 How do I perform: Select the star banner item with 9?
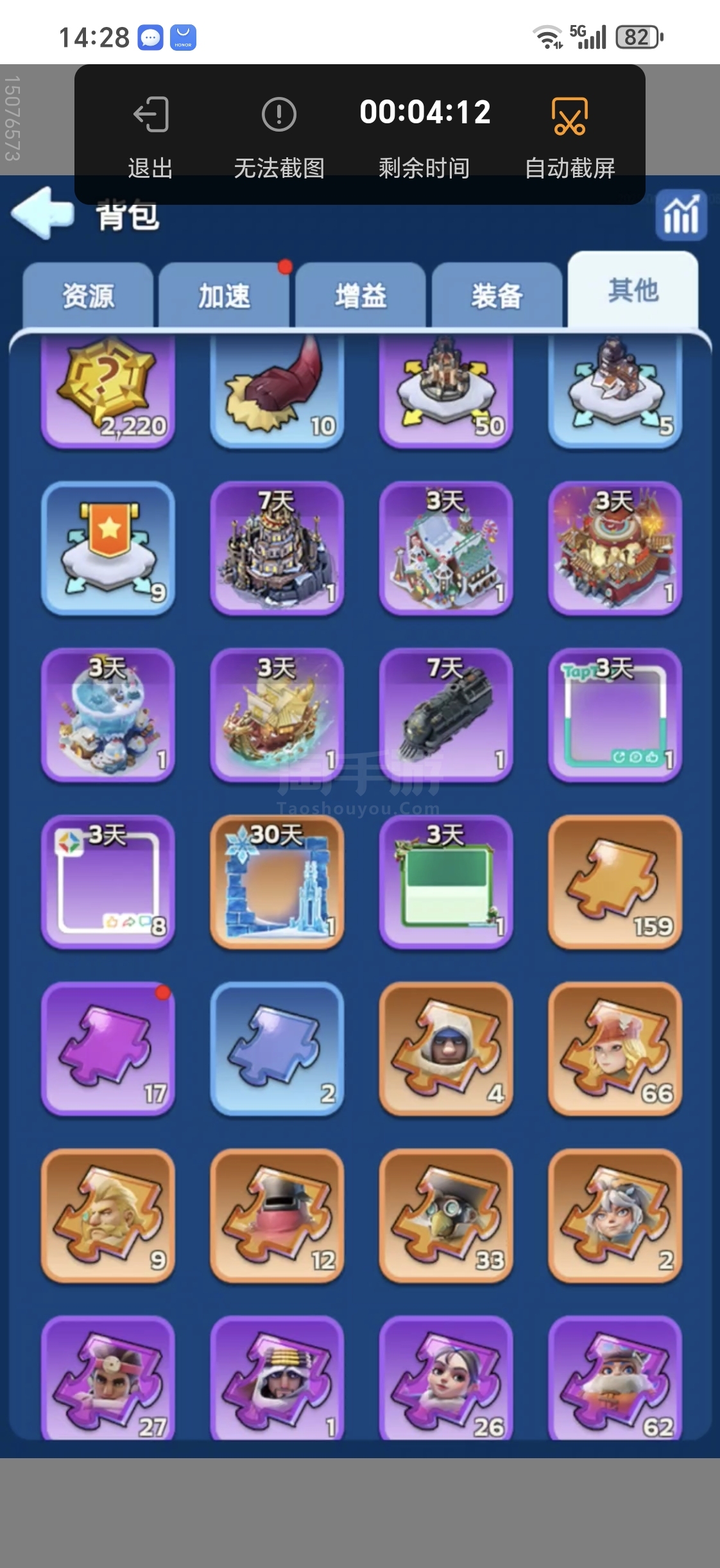click(108, 548)
